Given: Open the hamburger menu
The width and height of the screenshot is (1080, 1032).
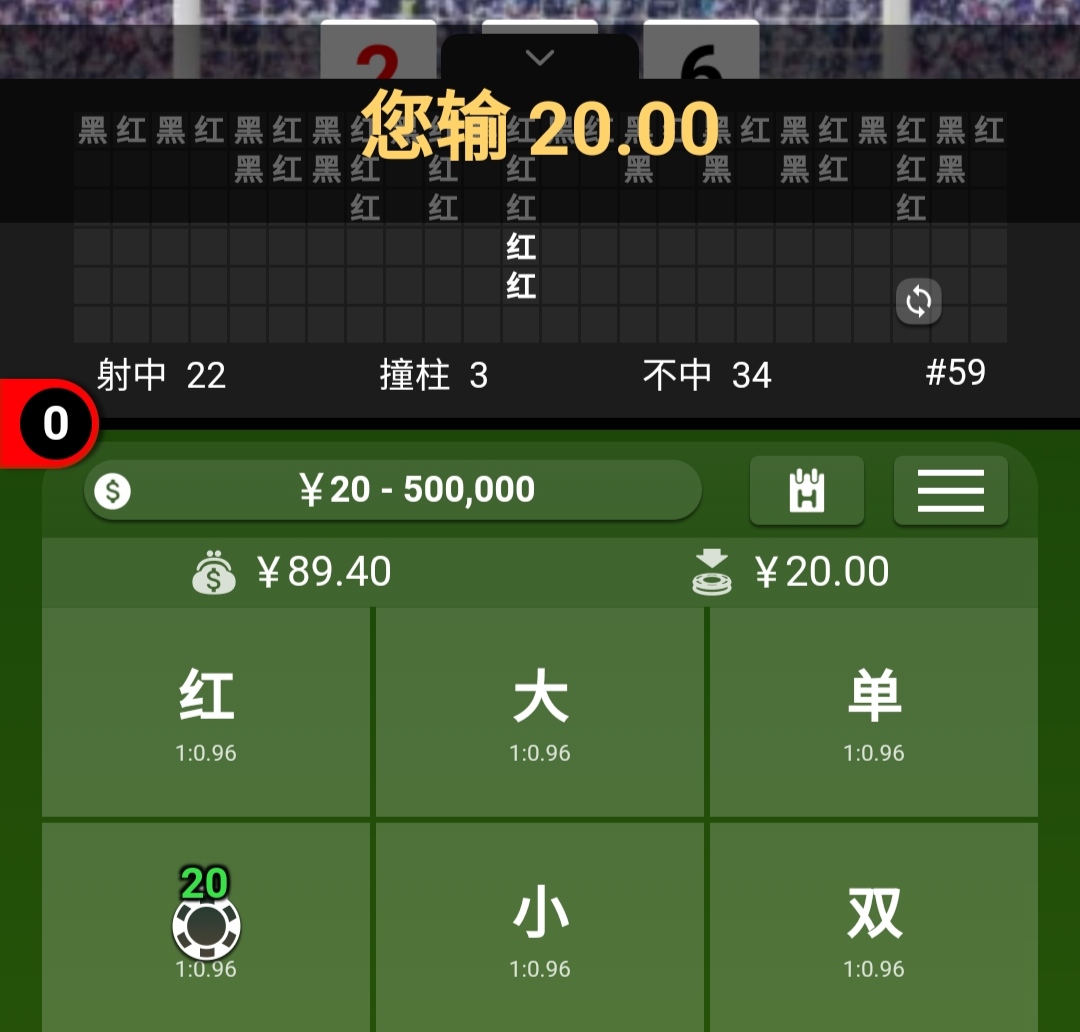Looking at the screenshot, I should (x=950, y=490).
